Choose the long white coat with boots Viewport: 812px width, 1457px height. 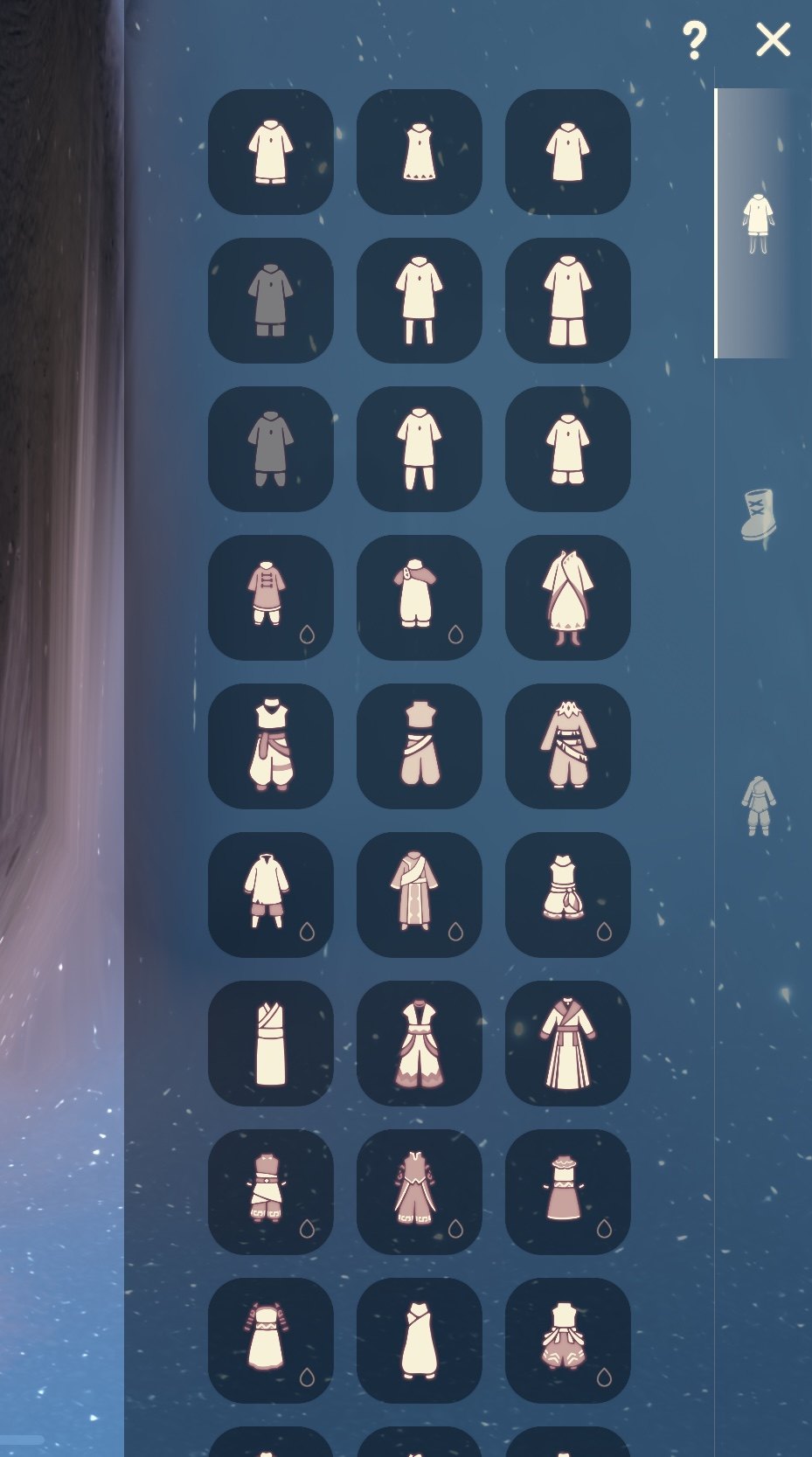click(x=568, y=598)
